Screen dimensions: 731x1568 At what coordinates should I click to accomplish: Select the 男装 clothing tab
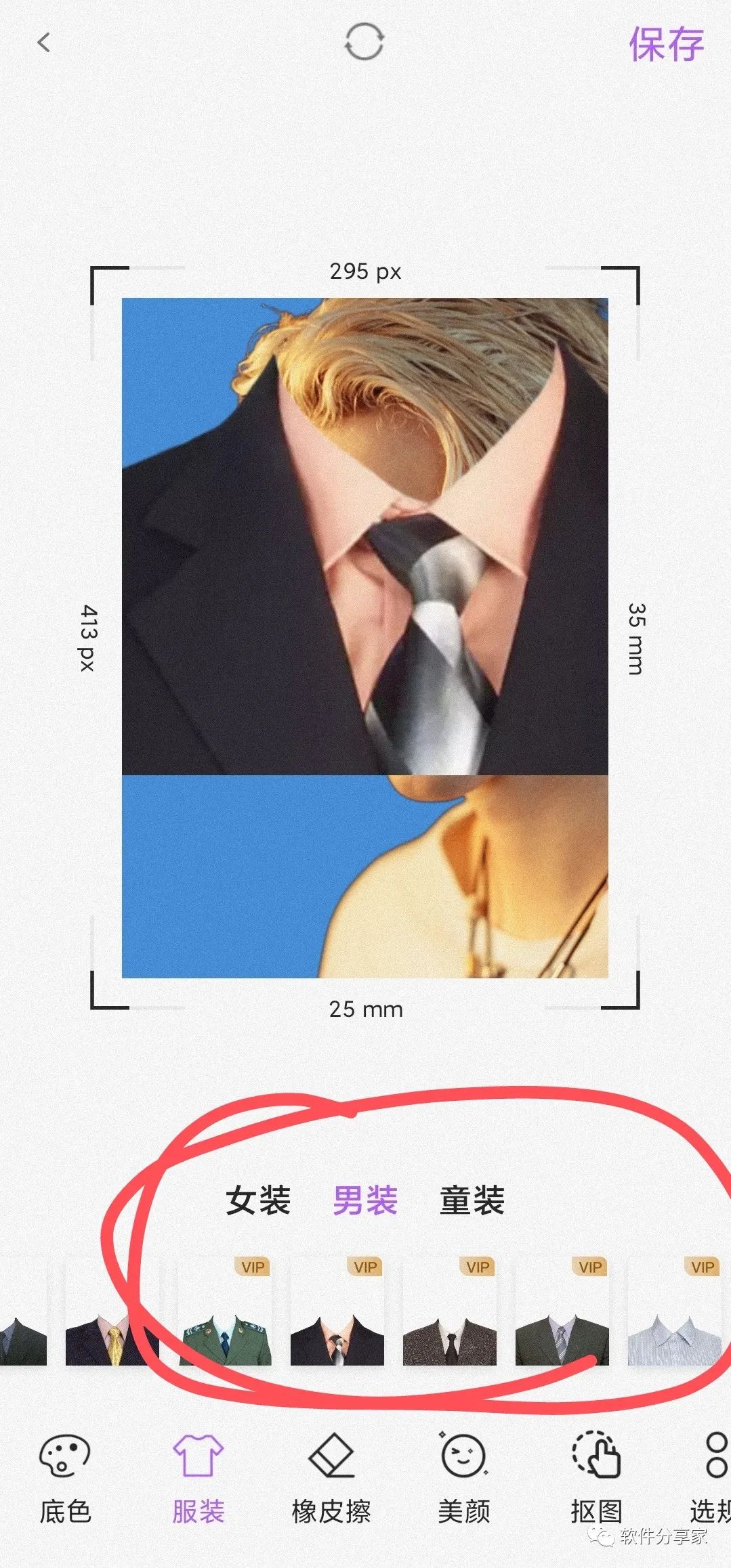[365, 1200]
